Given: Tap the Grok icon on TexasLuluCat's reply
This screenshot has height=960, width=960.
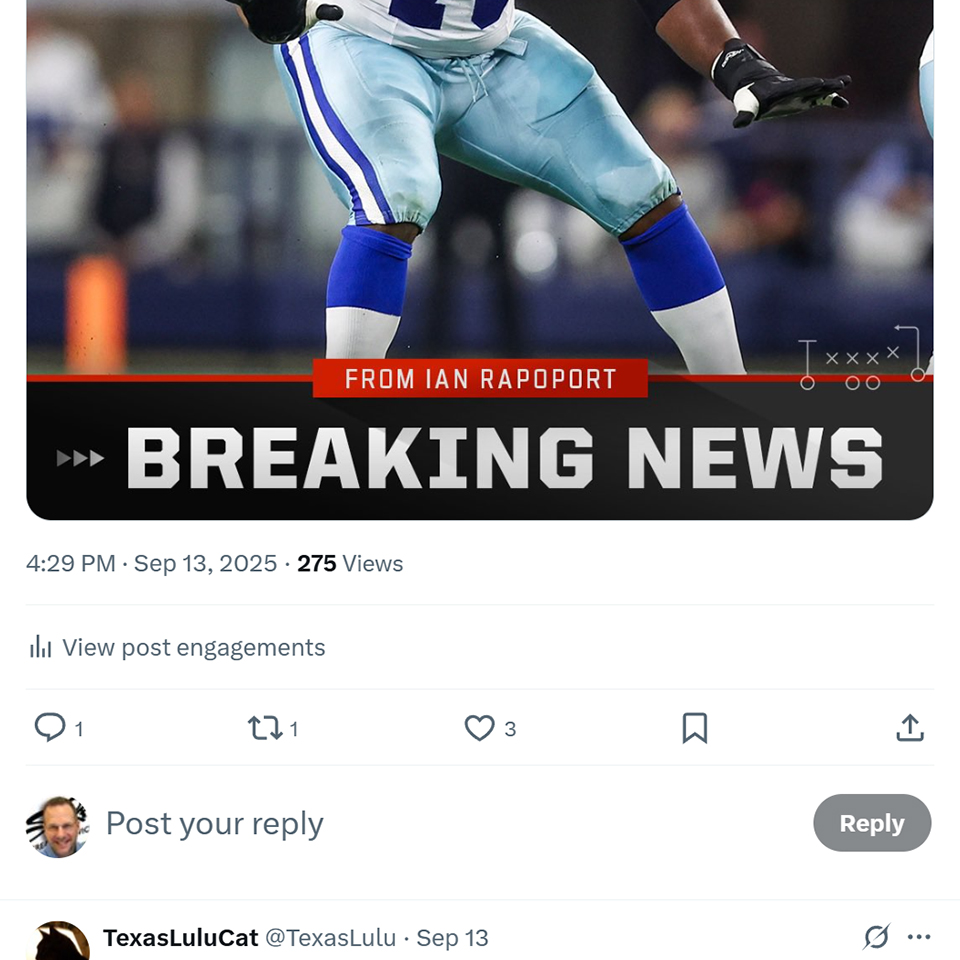Looking at the screenshot, I should pyautogui.click(x=876, y=937).
